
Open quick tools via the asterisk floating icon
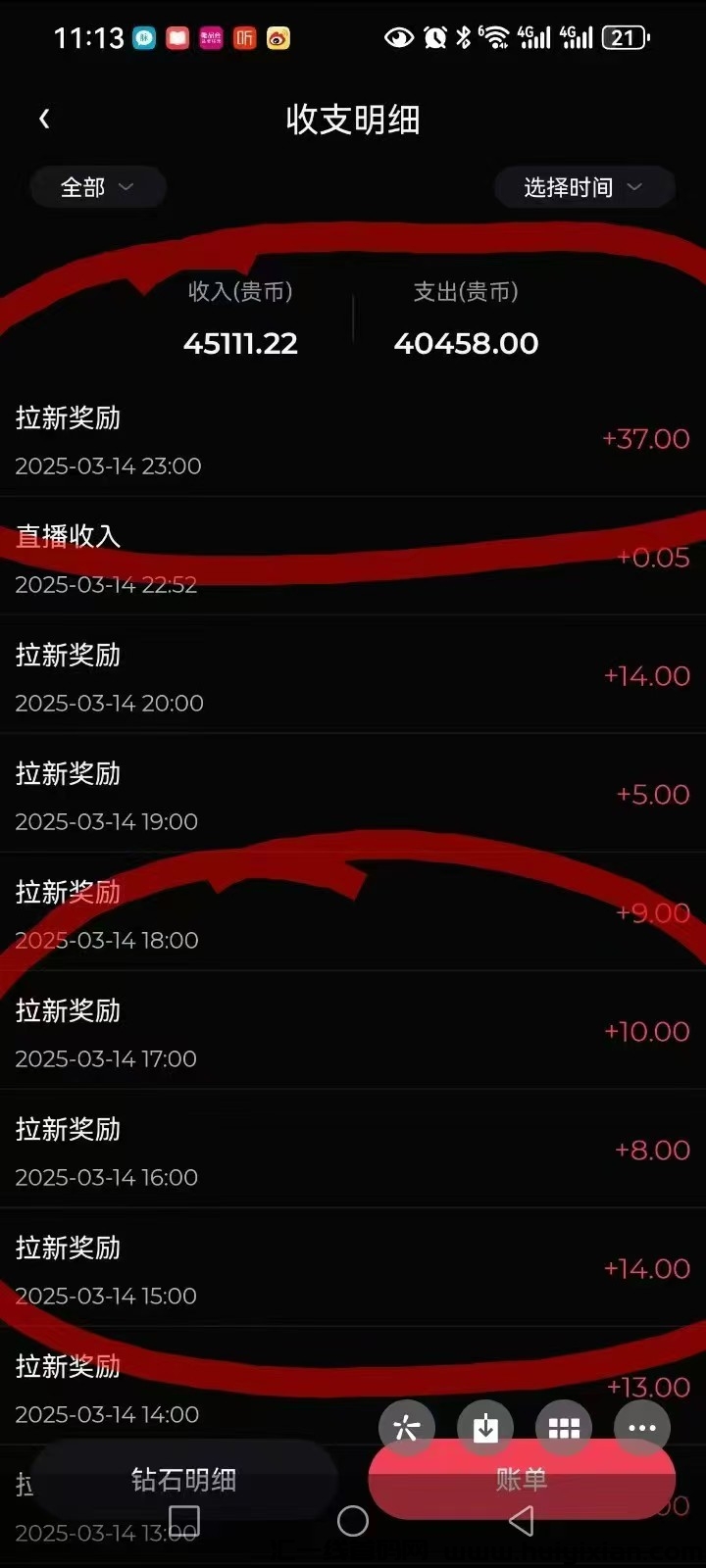point(407,1428)
